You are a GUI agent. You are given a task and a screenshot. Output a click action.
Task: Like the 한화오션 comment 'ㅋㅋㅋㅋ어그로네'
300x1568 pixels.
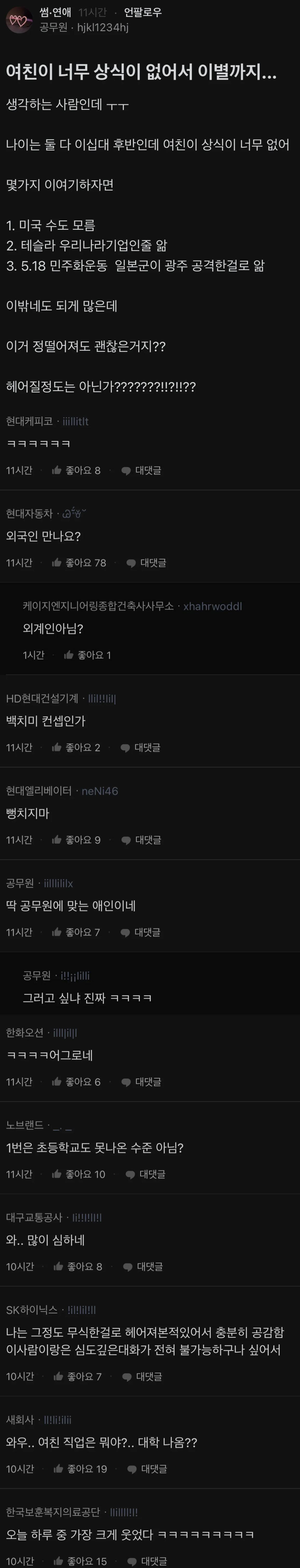tap(77, 1082)
